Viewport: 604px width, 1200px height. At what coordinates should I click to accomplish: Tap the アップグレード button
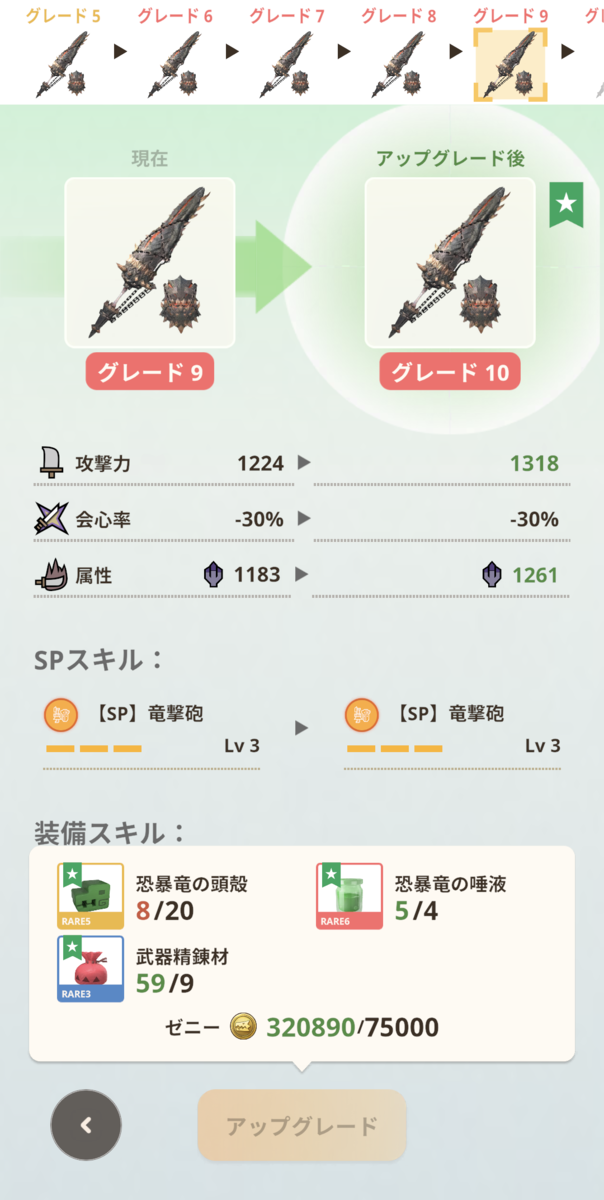(302, 1125)
